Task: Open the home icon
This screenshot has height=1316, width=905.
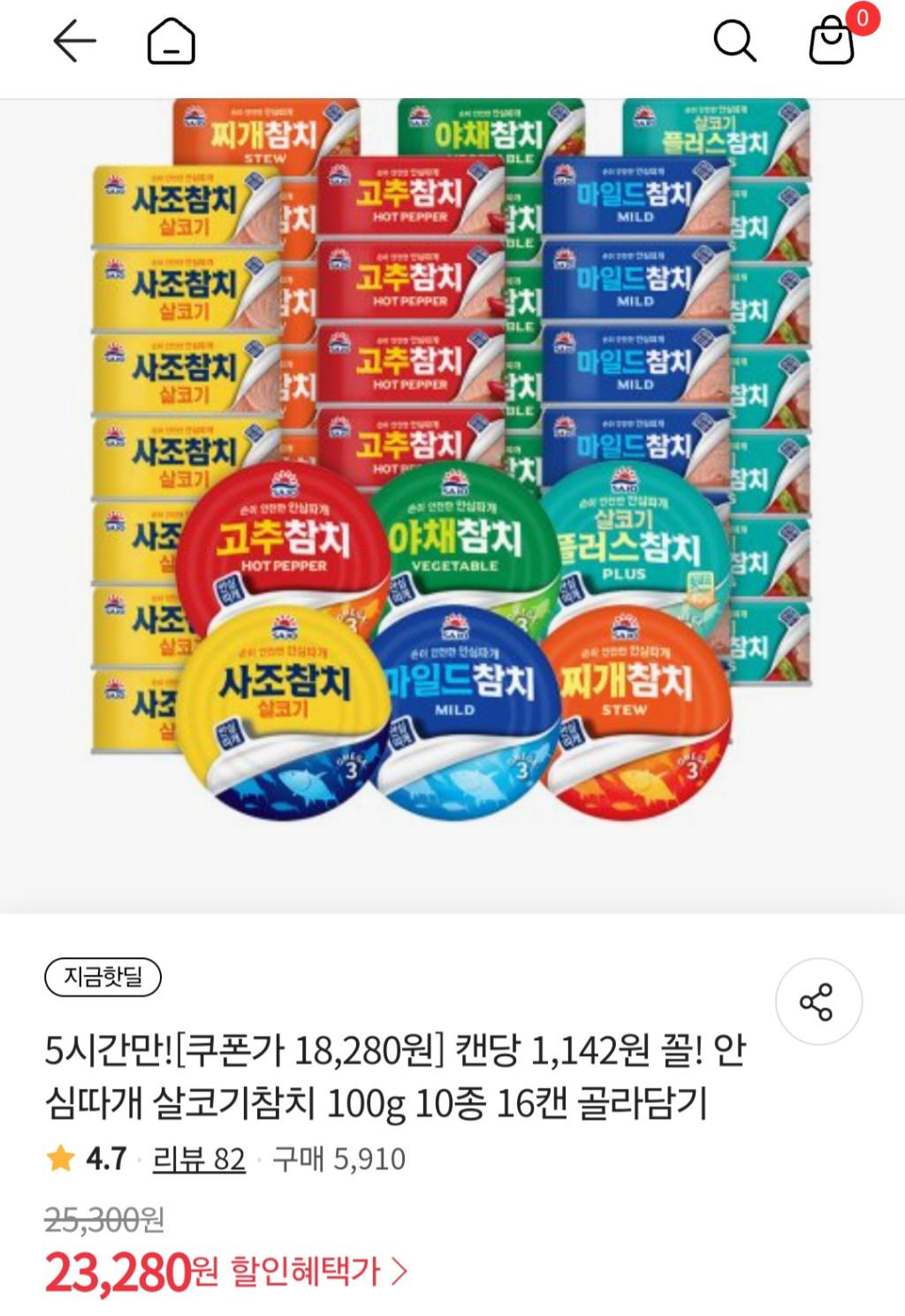Action: click(x=171, y=42)
